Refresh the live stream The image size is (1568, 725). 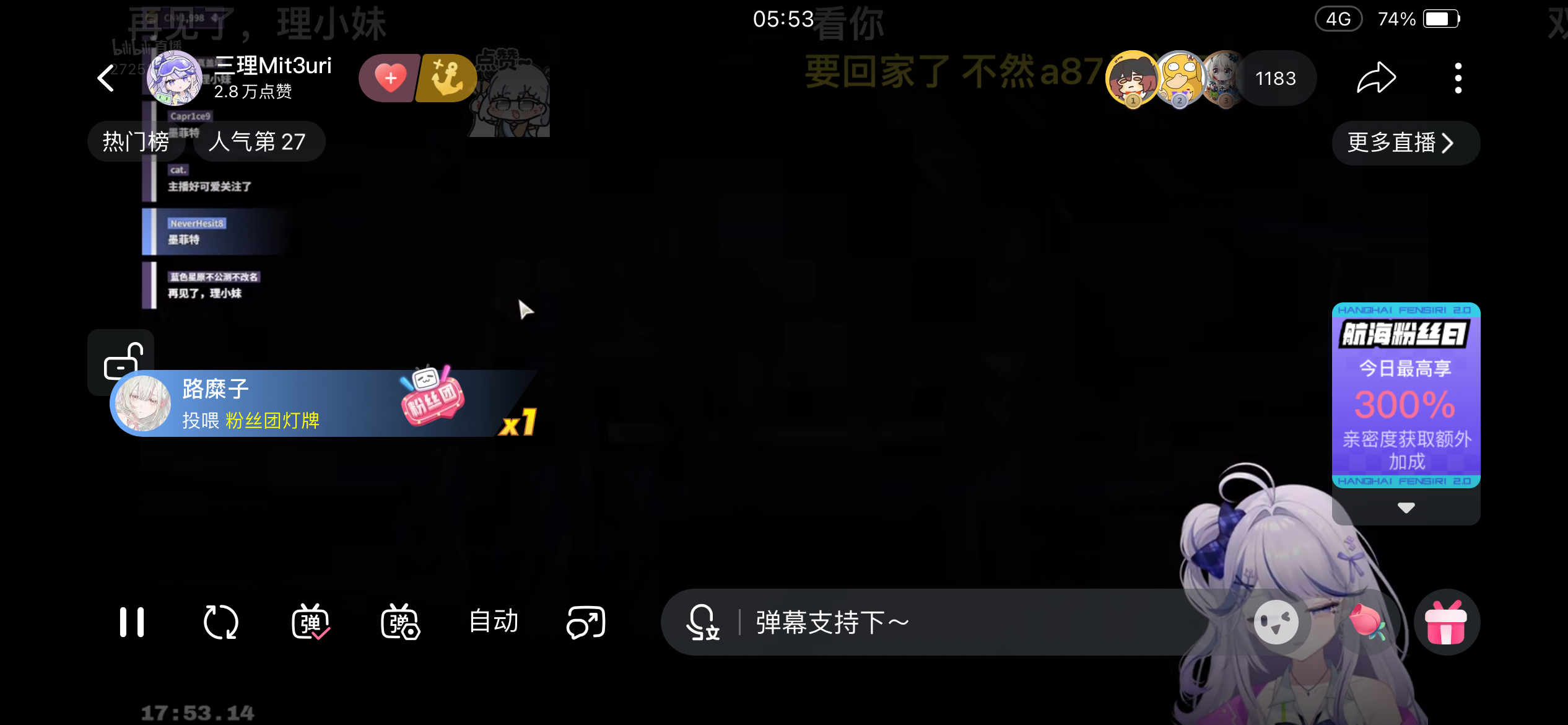[x=221, y=622]
